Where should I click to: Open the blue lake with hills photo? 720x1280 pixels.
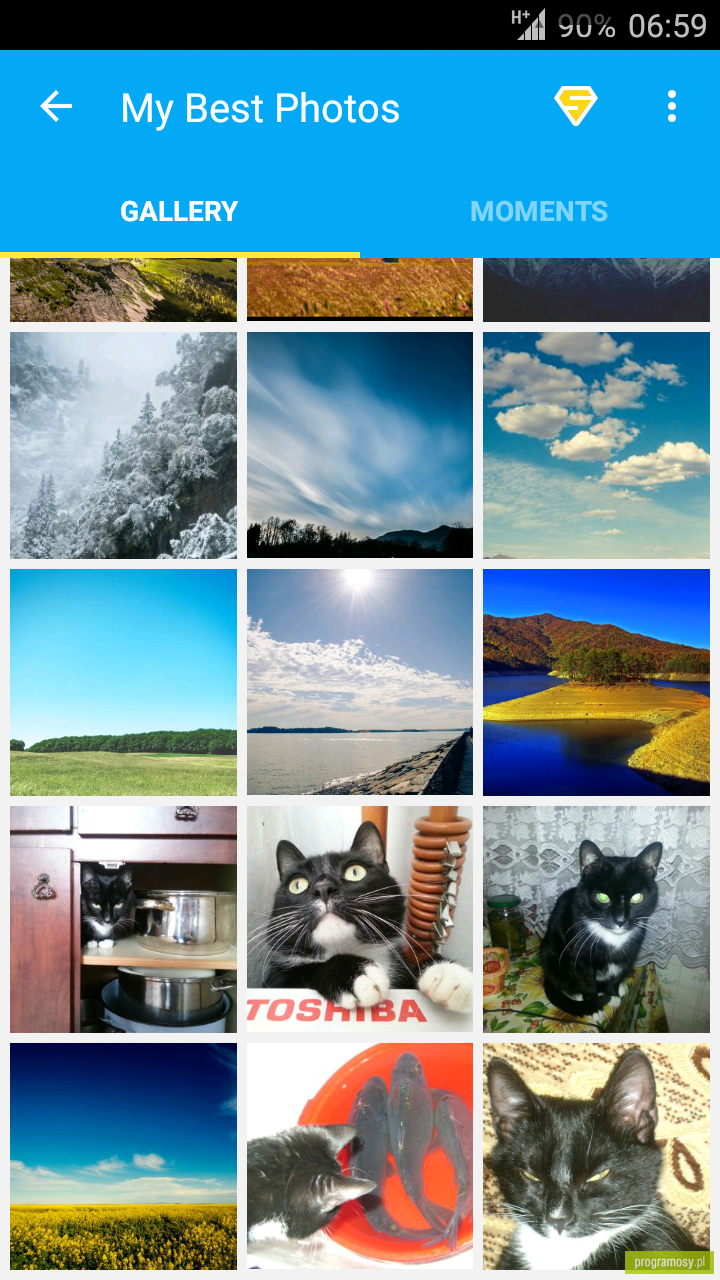tap(596, 682)
